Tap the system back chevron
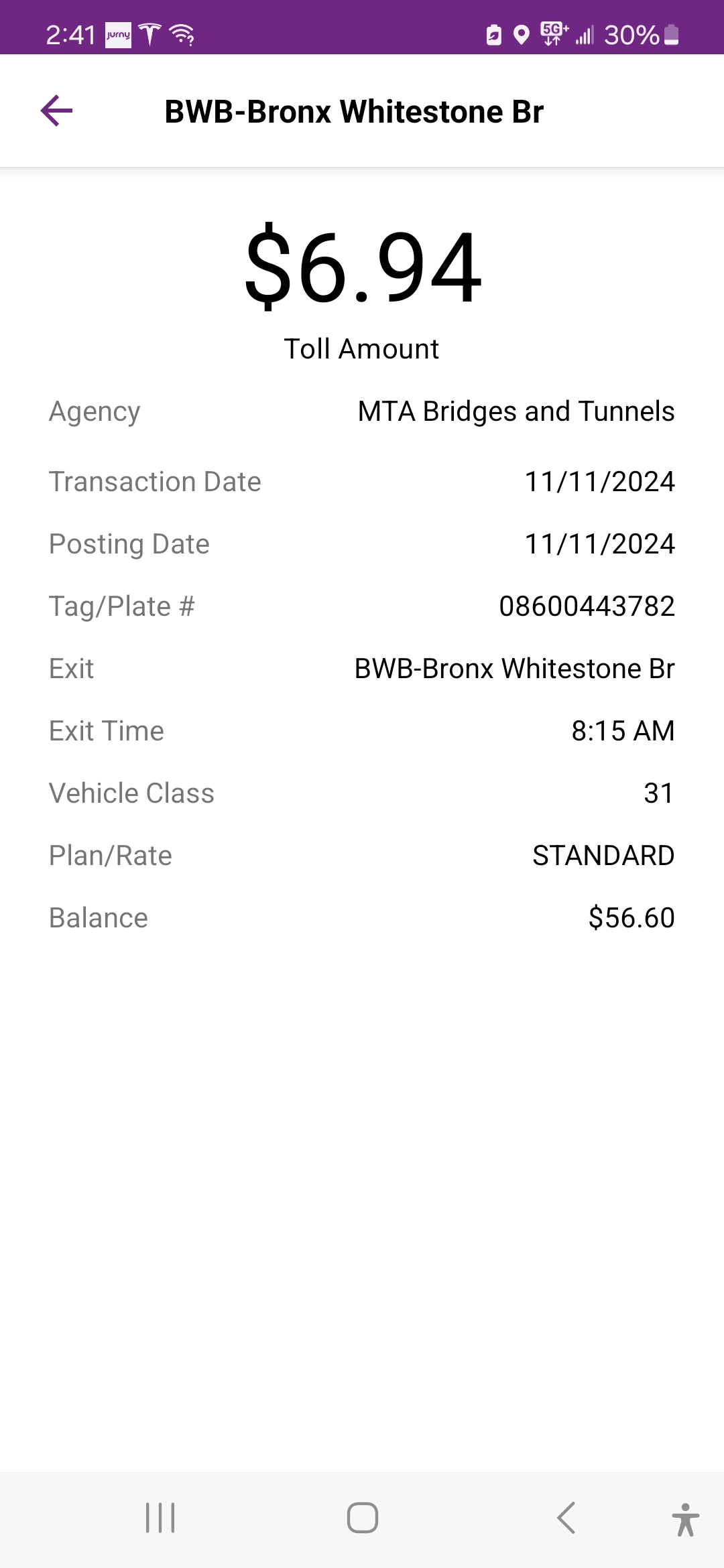This screenshot has width=724, height=1568. tap(566, 1518)
